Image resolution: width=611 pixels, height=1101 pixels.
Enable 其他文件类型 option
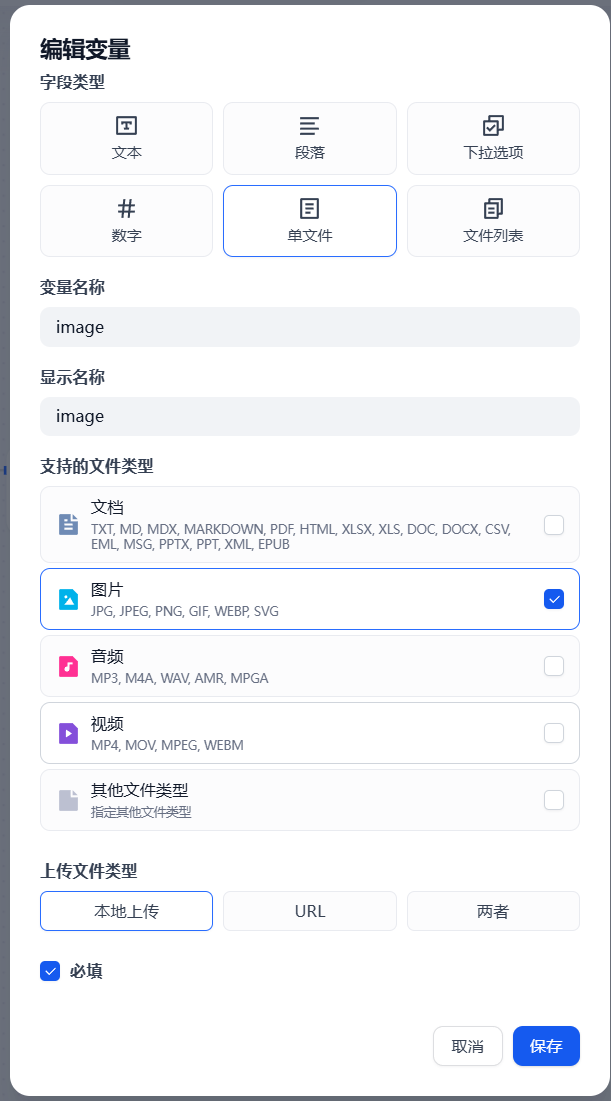(x=554, y=800)
